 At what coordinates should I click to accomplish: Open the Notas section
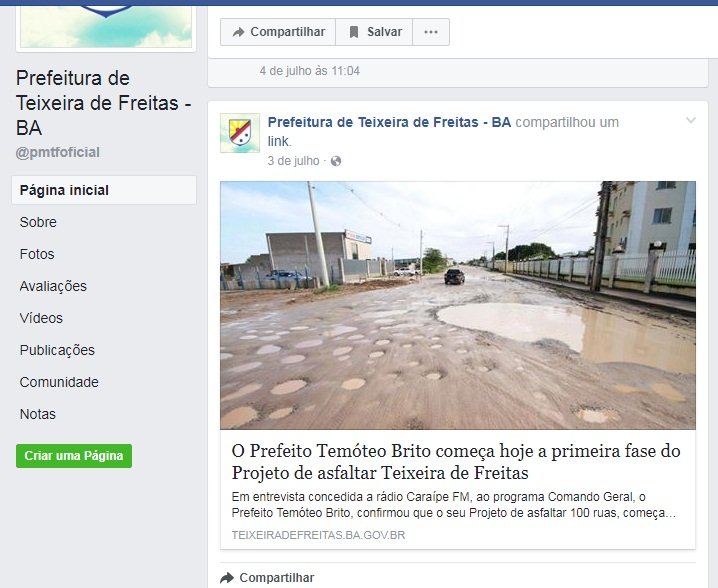tap(38, 414)
